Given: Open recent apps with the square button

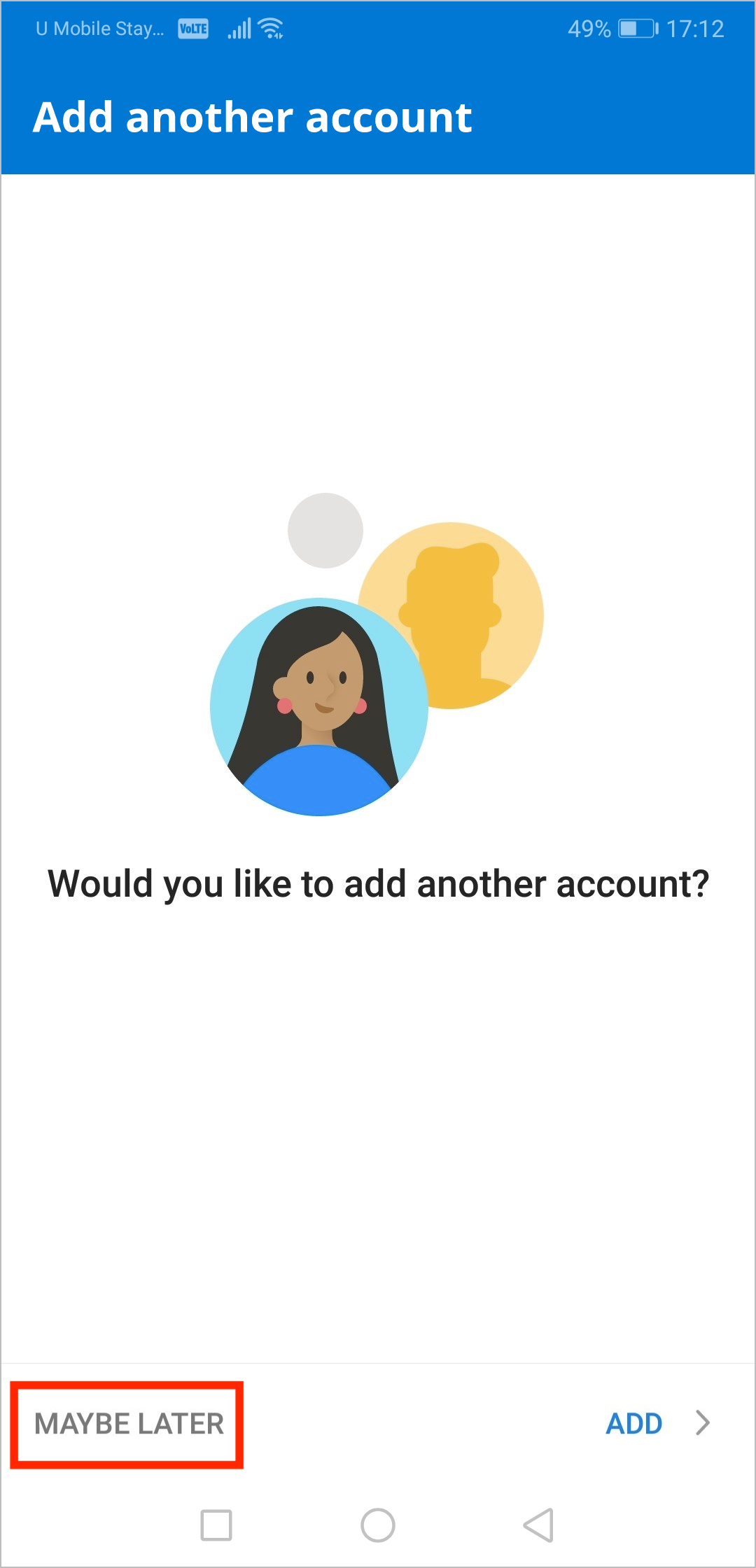Looking at the screenshot, I should [216, 1525].
